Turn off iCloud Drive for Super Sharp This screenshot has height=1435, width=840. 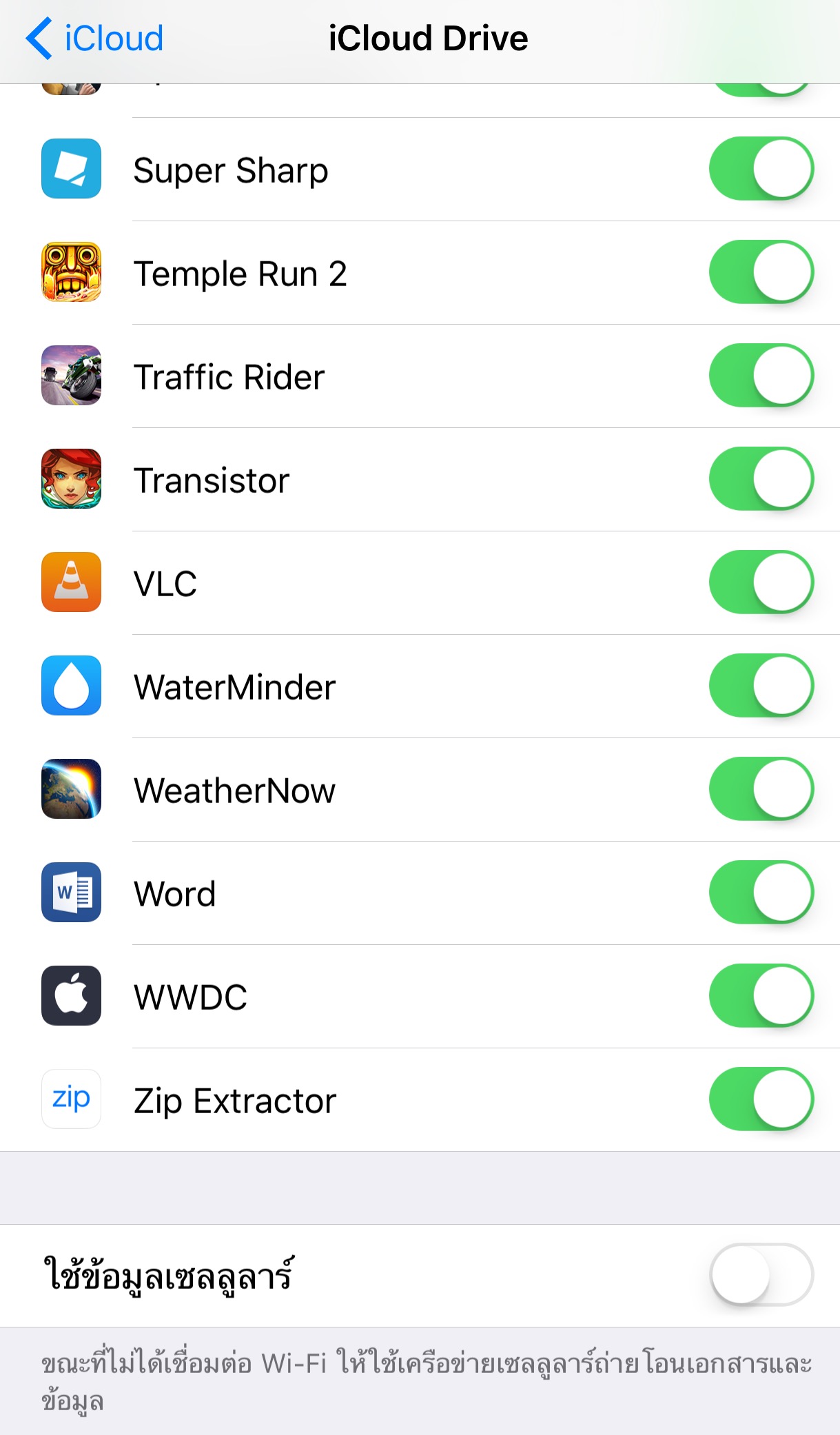(x=761, y=169)
